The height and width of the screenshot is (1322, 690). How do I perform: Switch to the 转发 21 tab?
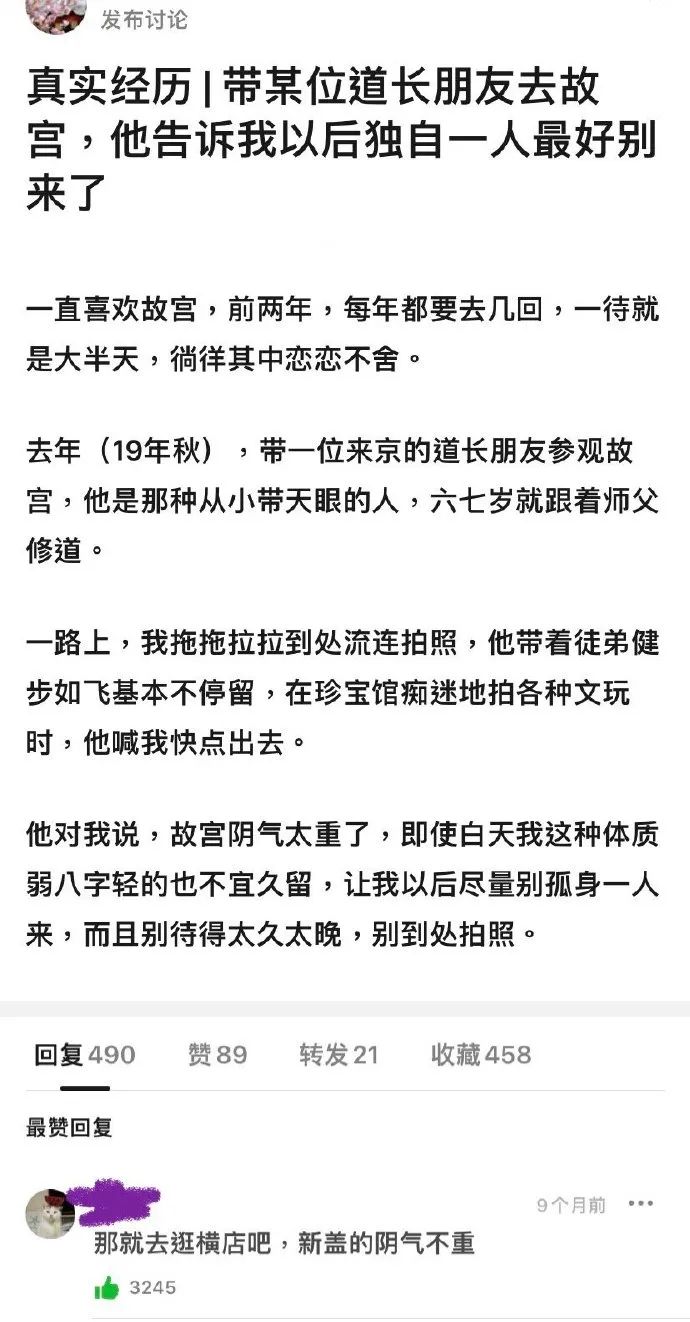click(x=338, y=1054)
